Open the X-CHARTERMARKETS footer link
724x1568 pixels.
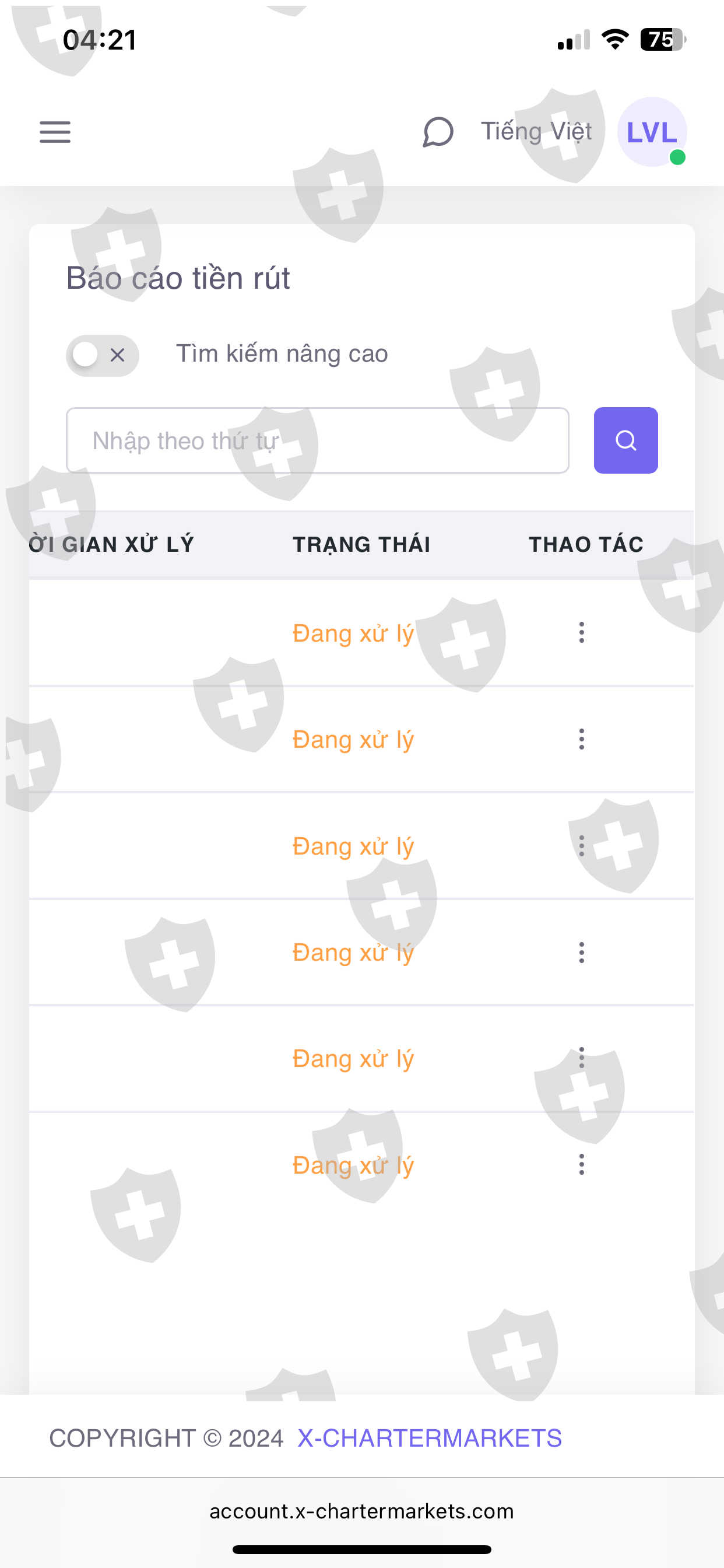click(x=430, y=1438)
